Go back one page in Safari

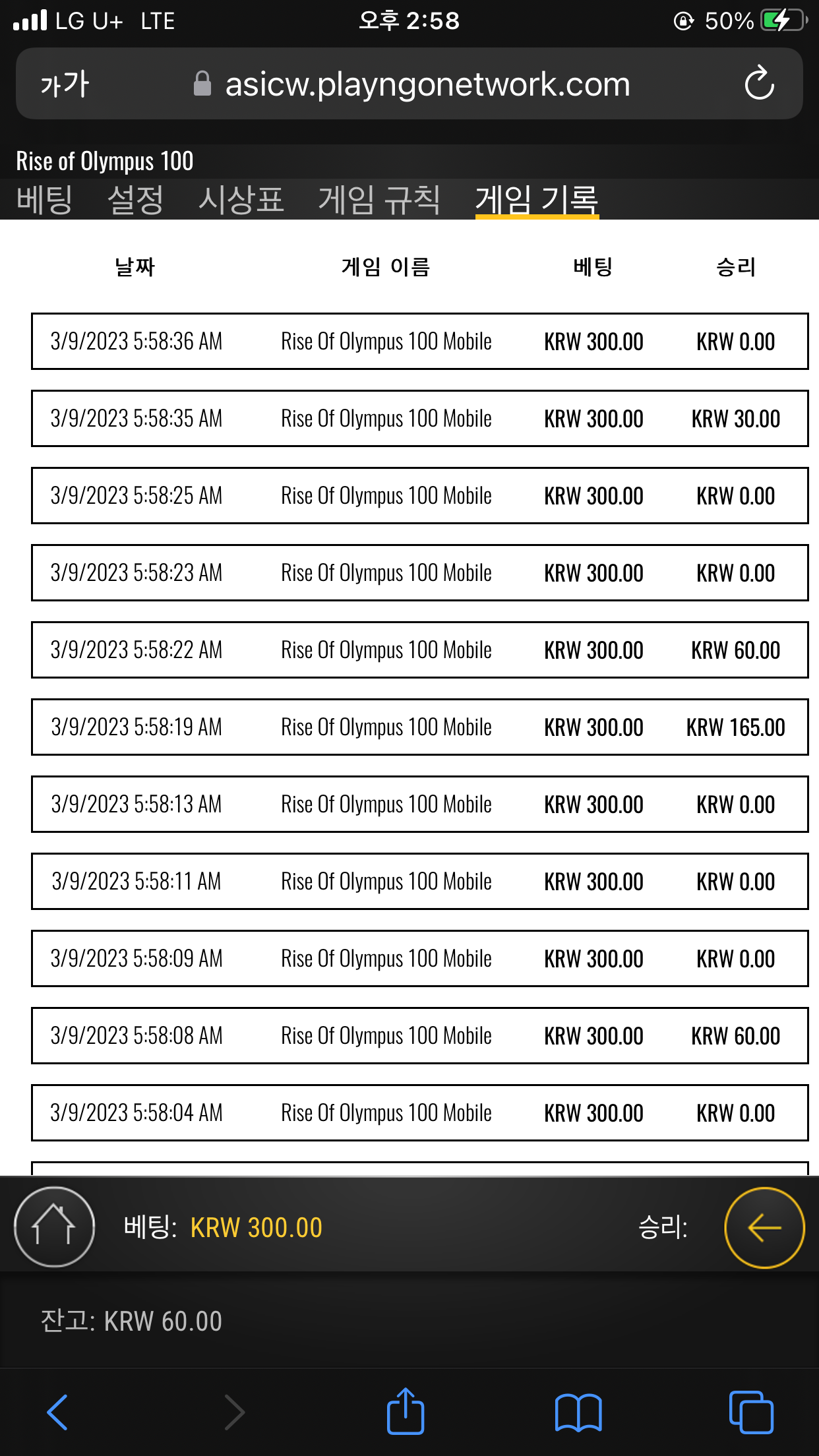57,1412
